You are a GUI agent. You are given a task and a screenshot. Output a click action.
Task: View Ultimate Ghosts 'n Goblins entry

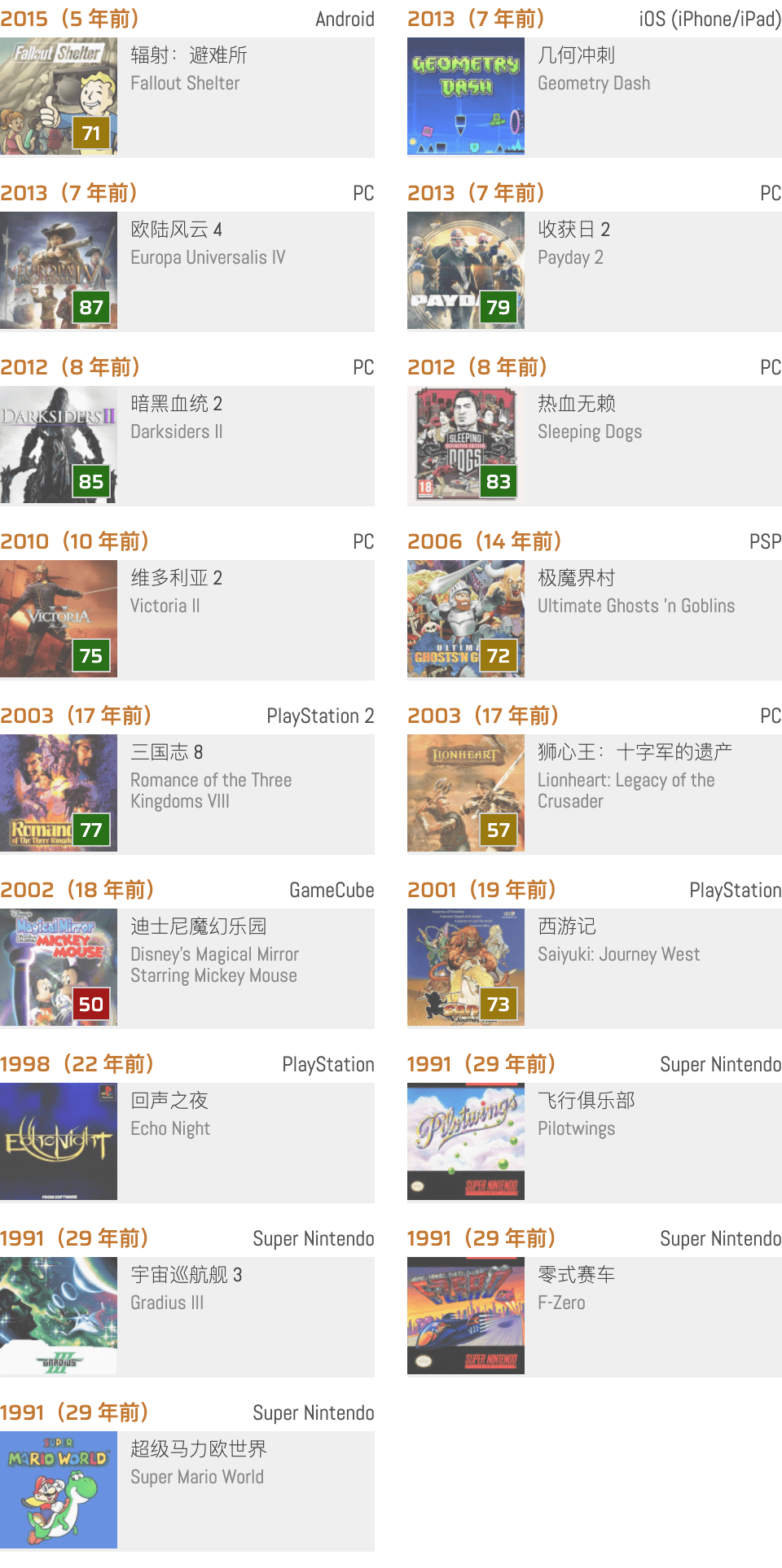[x=595, y=619]
